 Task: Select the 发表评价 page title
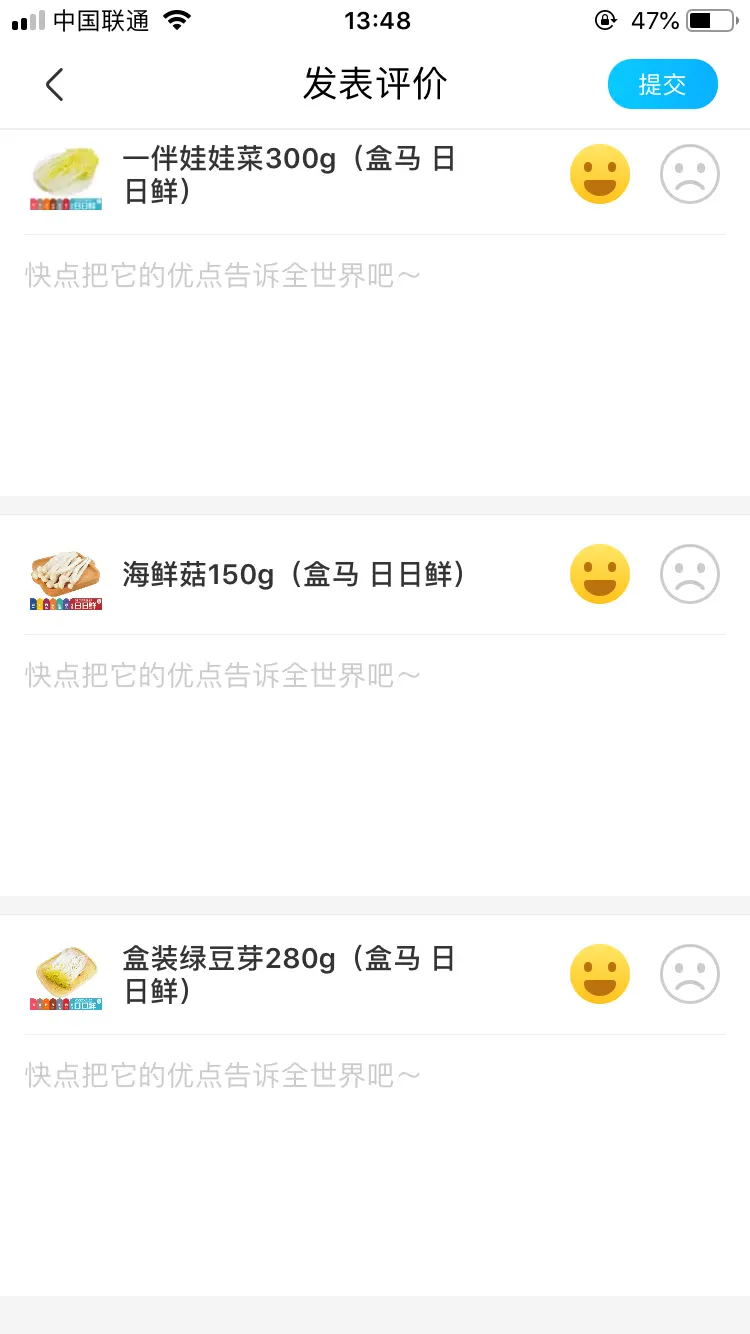(375, 84)
